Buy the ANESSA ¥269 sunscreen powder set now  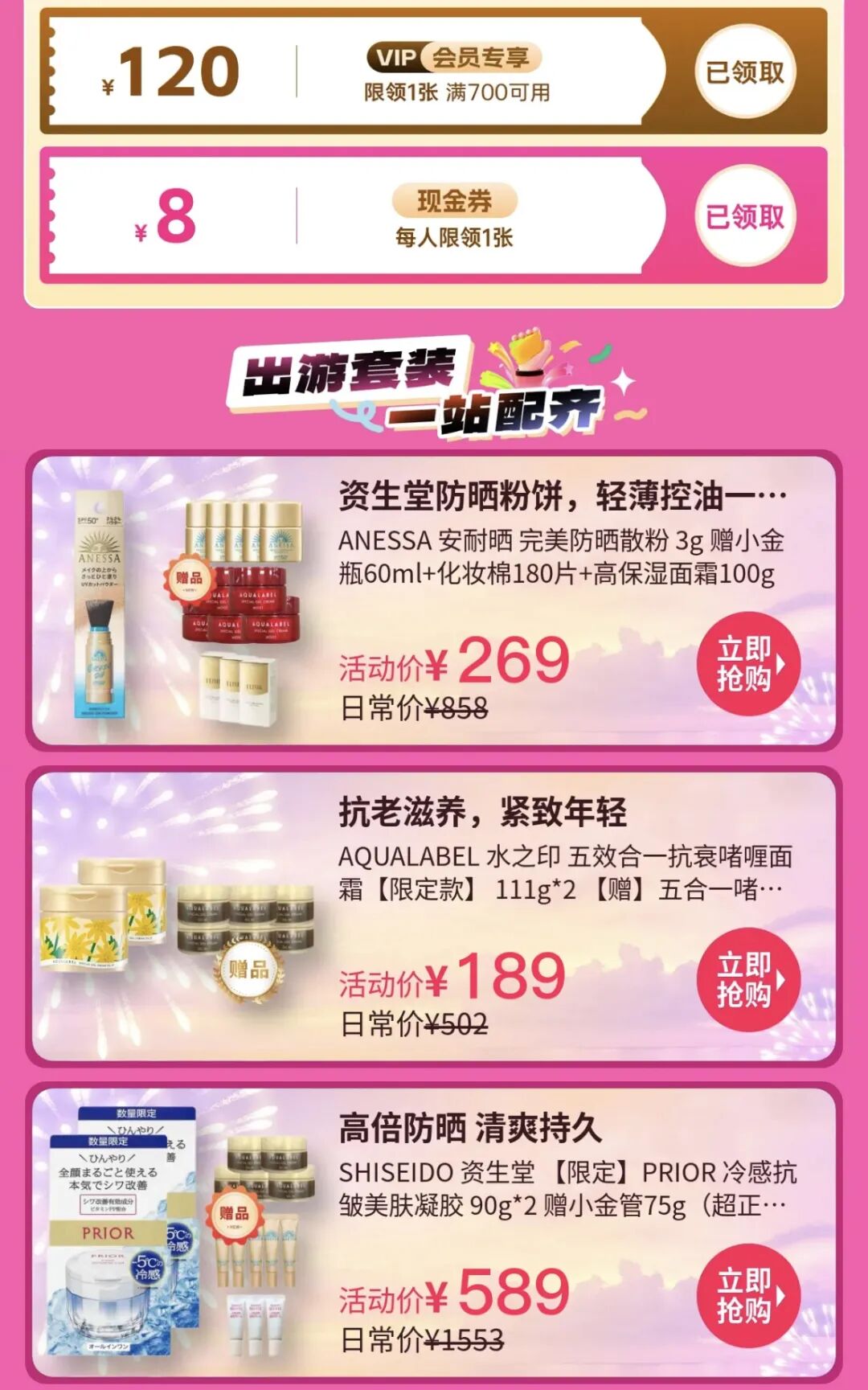[747, 664]
